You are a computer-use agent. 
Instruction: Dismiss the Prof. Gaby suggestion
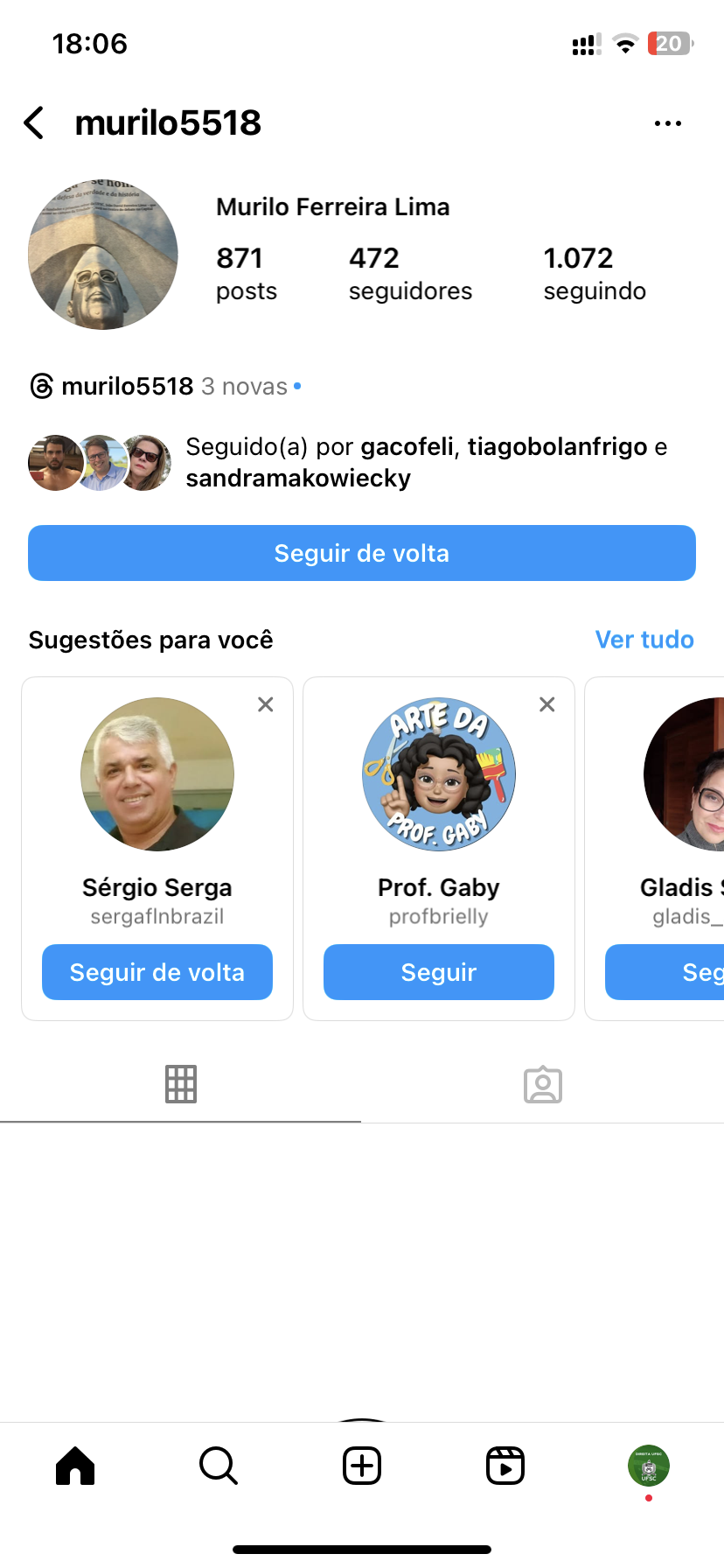(x=547, y=704)
